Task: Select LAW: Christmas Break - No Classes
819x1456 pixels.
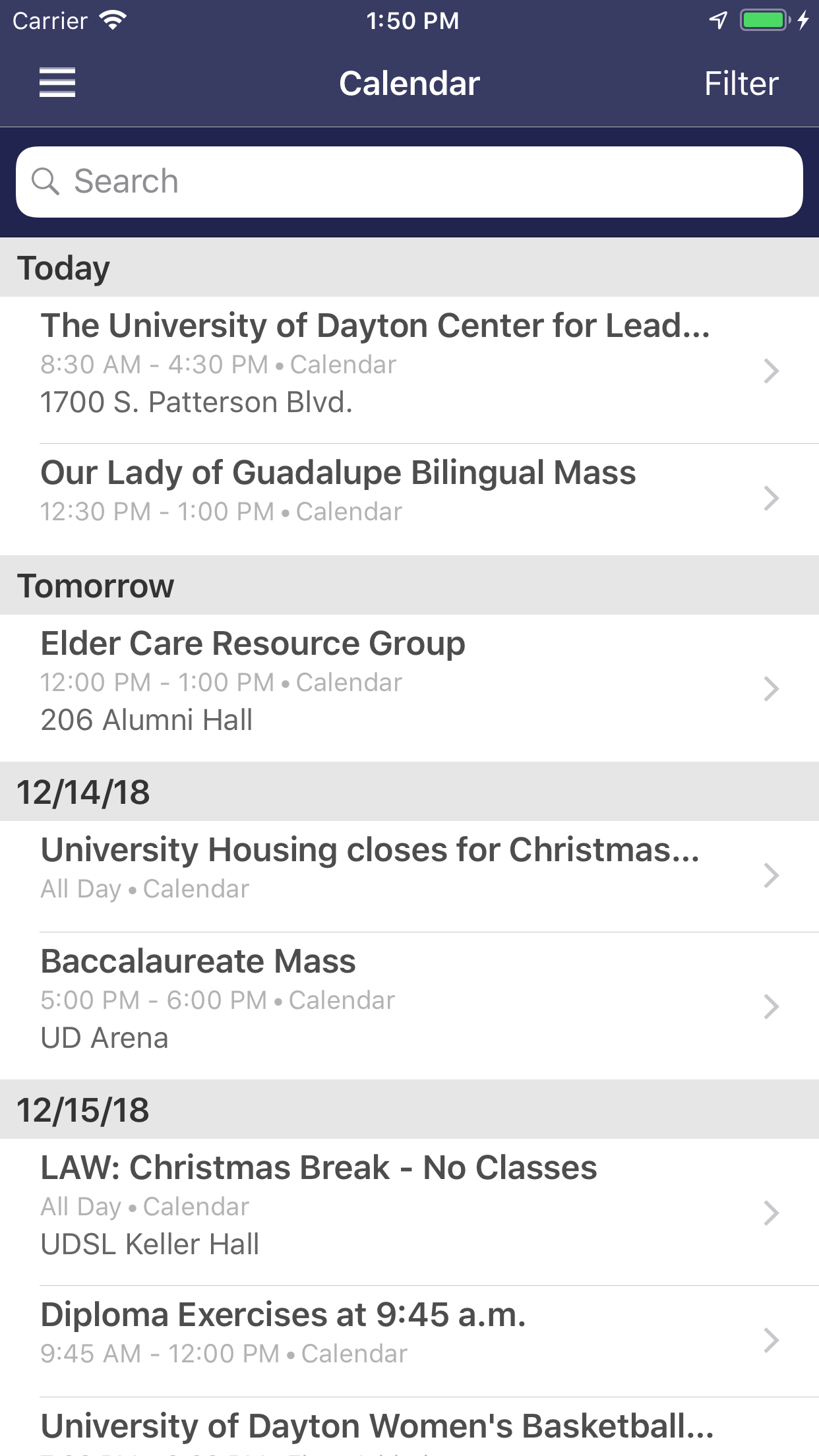Action: click(409, 1212)
